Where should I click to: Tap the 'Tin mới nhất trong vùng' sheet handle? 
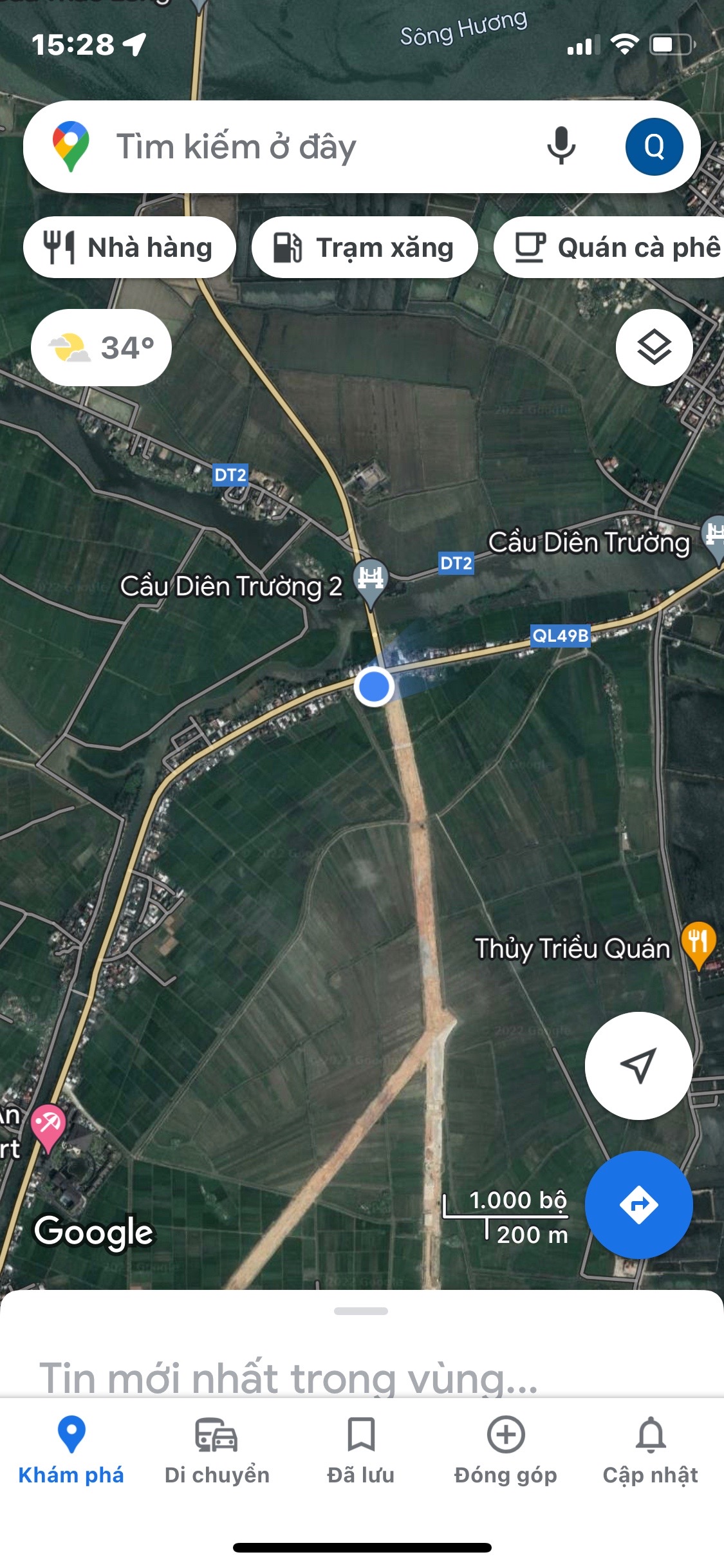(x=361, y=1311)
